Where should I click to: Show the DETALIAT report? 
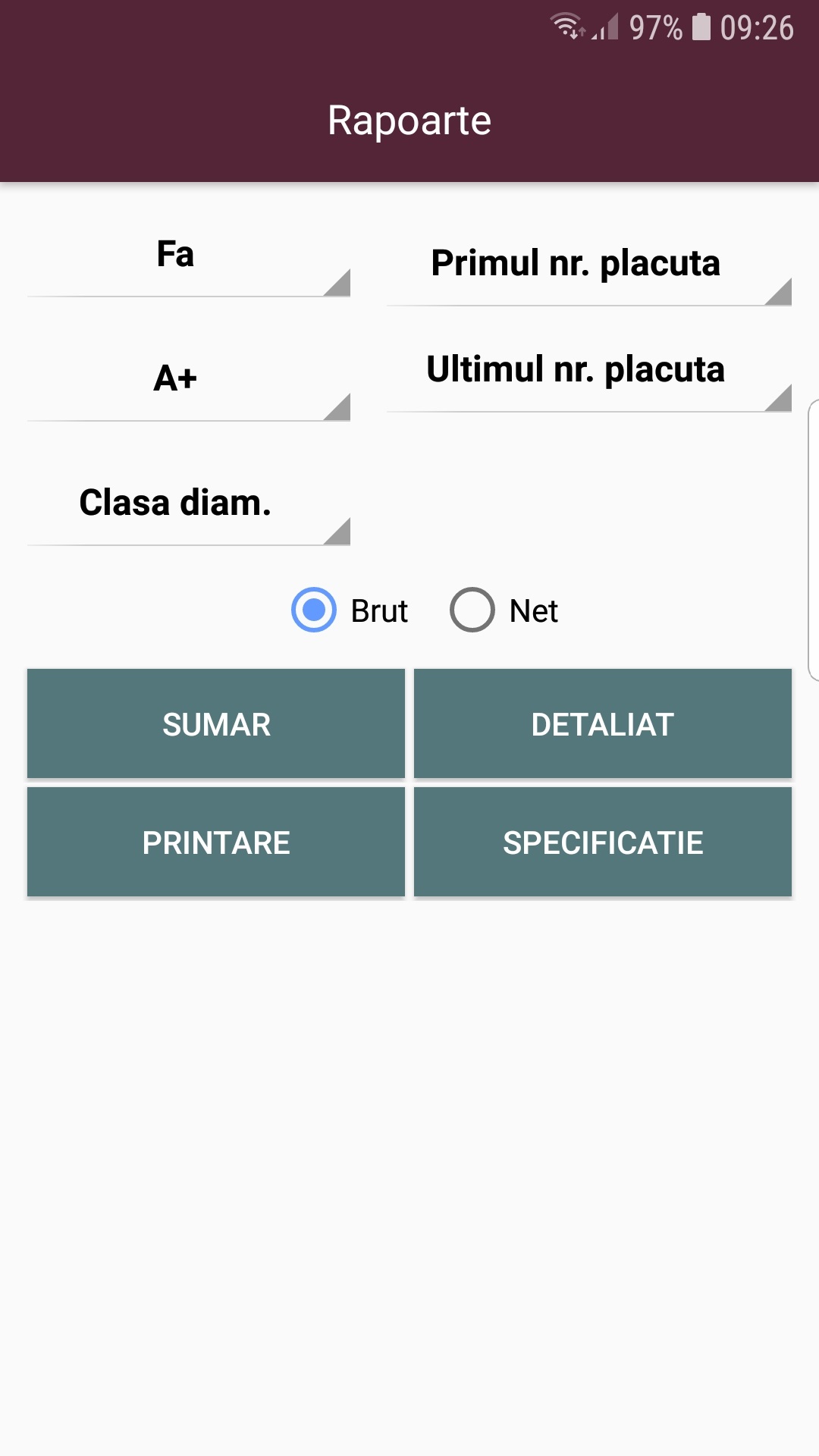click(603, 724)
